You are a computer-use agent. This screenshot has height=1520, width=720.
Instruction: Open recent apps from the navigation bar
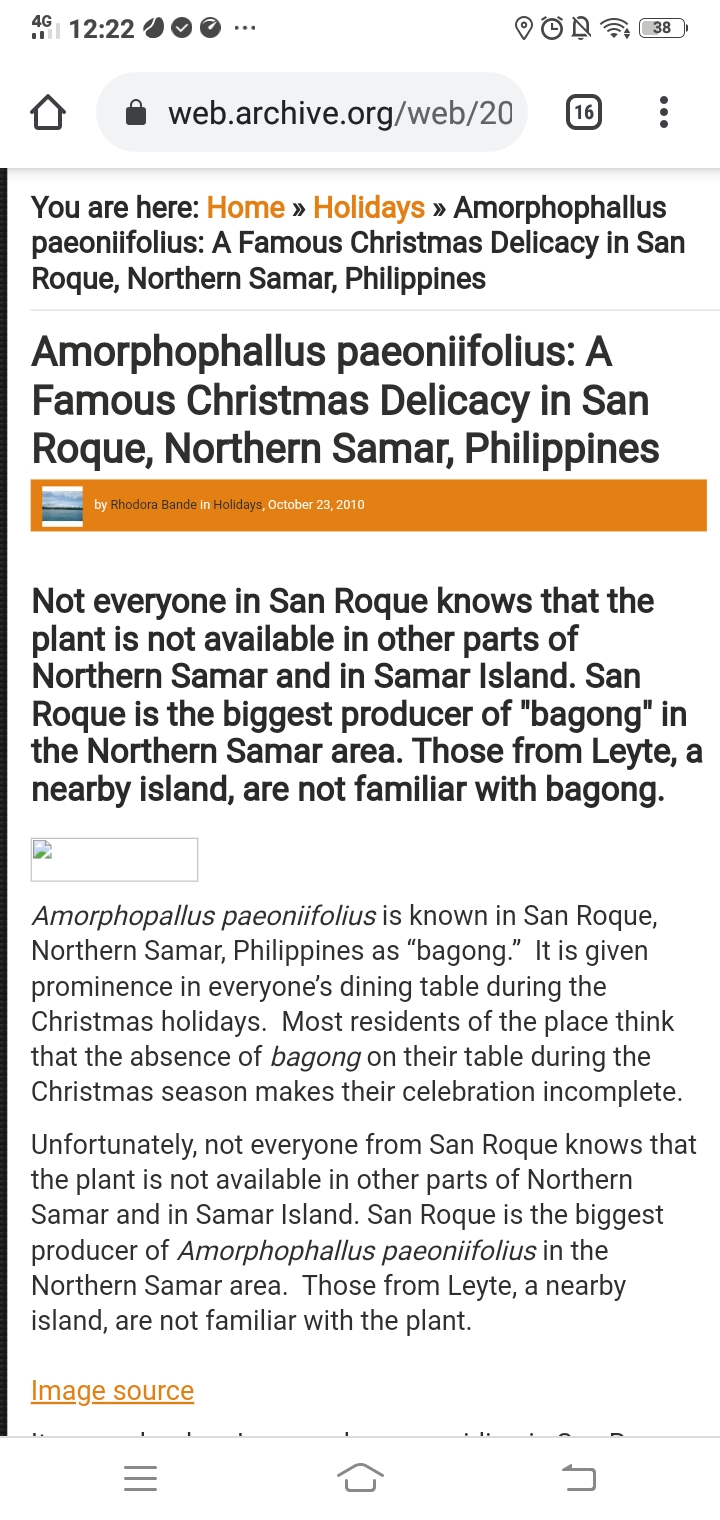pos(140,1478)
